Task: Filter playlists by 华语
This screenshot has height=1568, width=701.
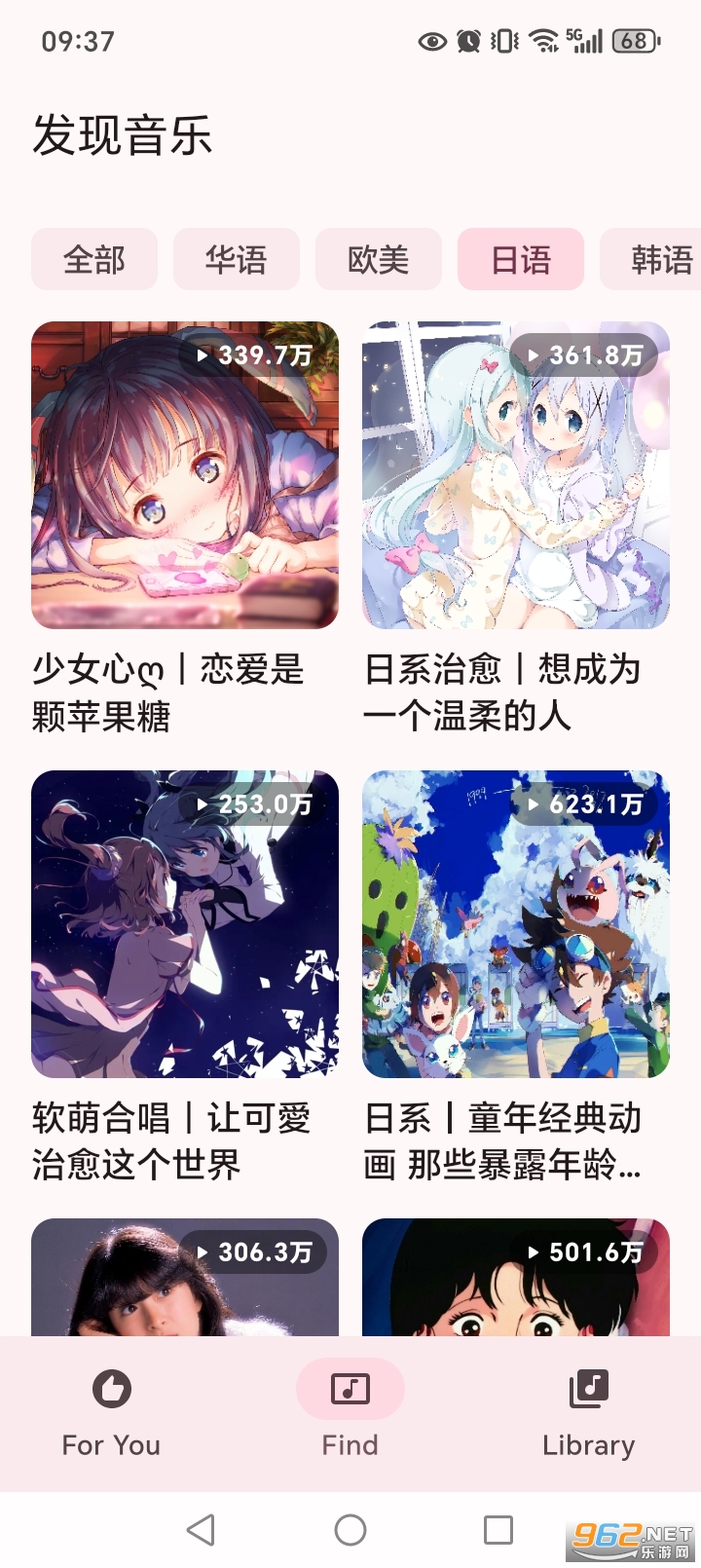Action: click(236, 260)
